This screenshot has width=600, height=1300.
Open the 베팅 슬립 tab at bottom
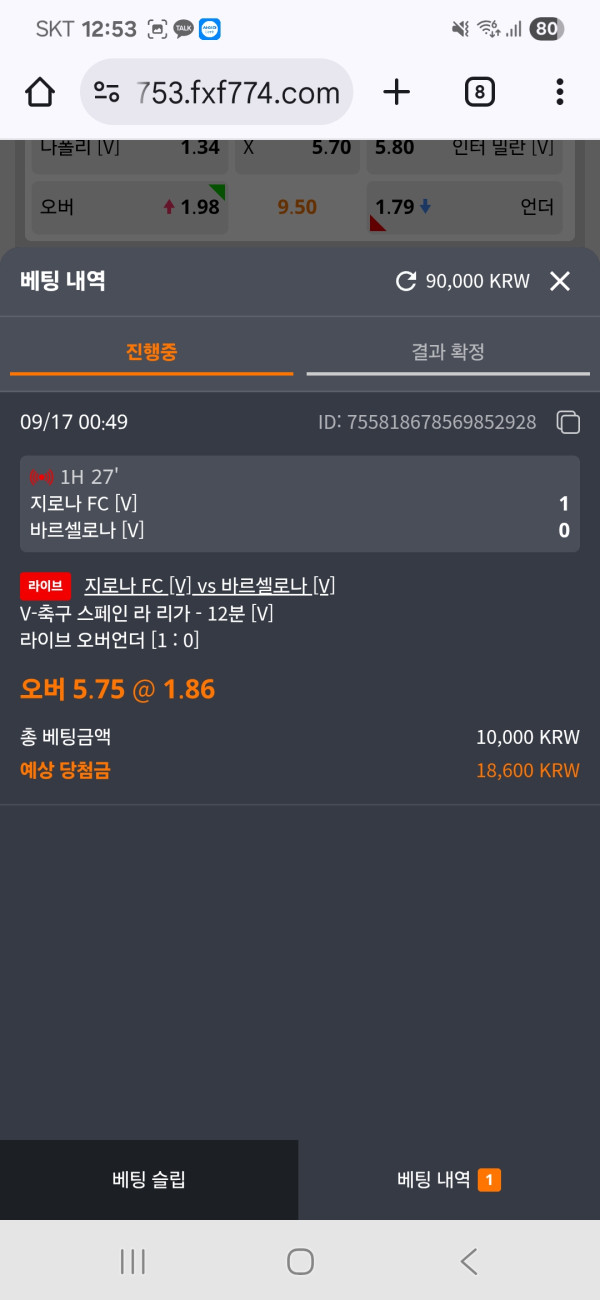point(149,1180)
